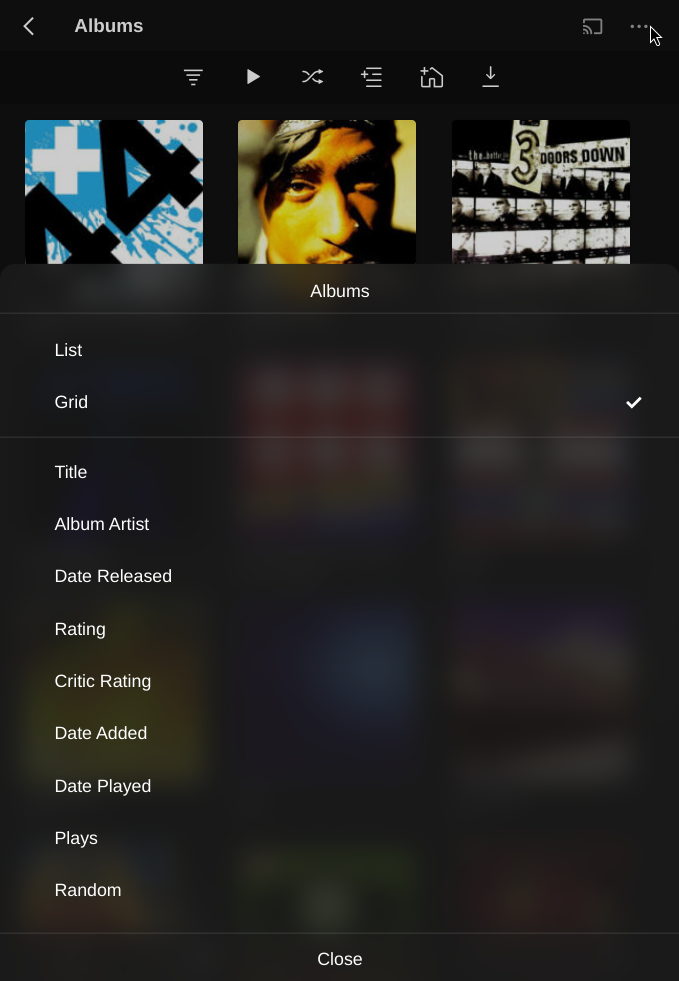The width and height of the screenshot is (679, 981).
Task: Open the cast to device icon
Action: click(x=593, y=27)
